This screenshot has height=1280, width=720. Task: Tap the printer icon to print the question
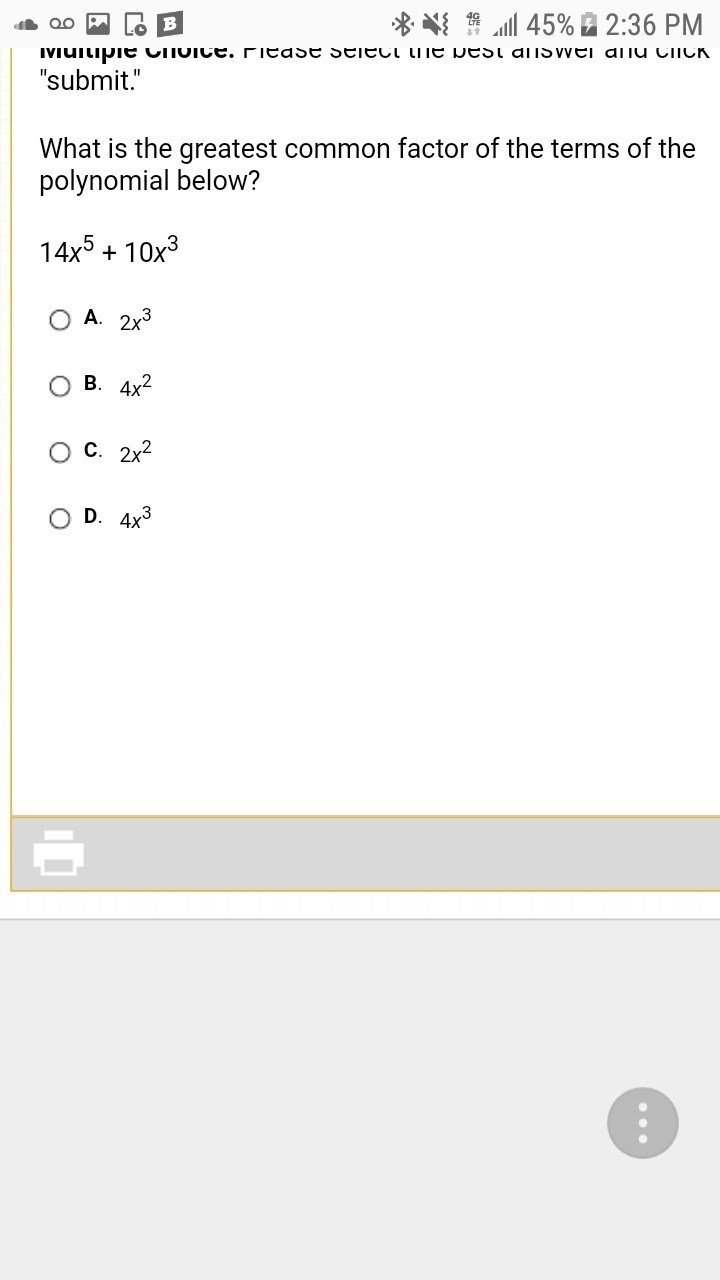tap(58, 853)
